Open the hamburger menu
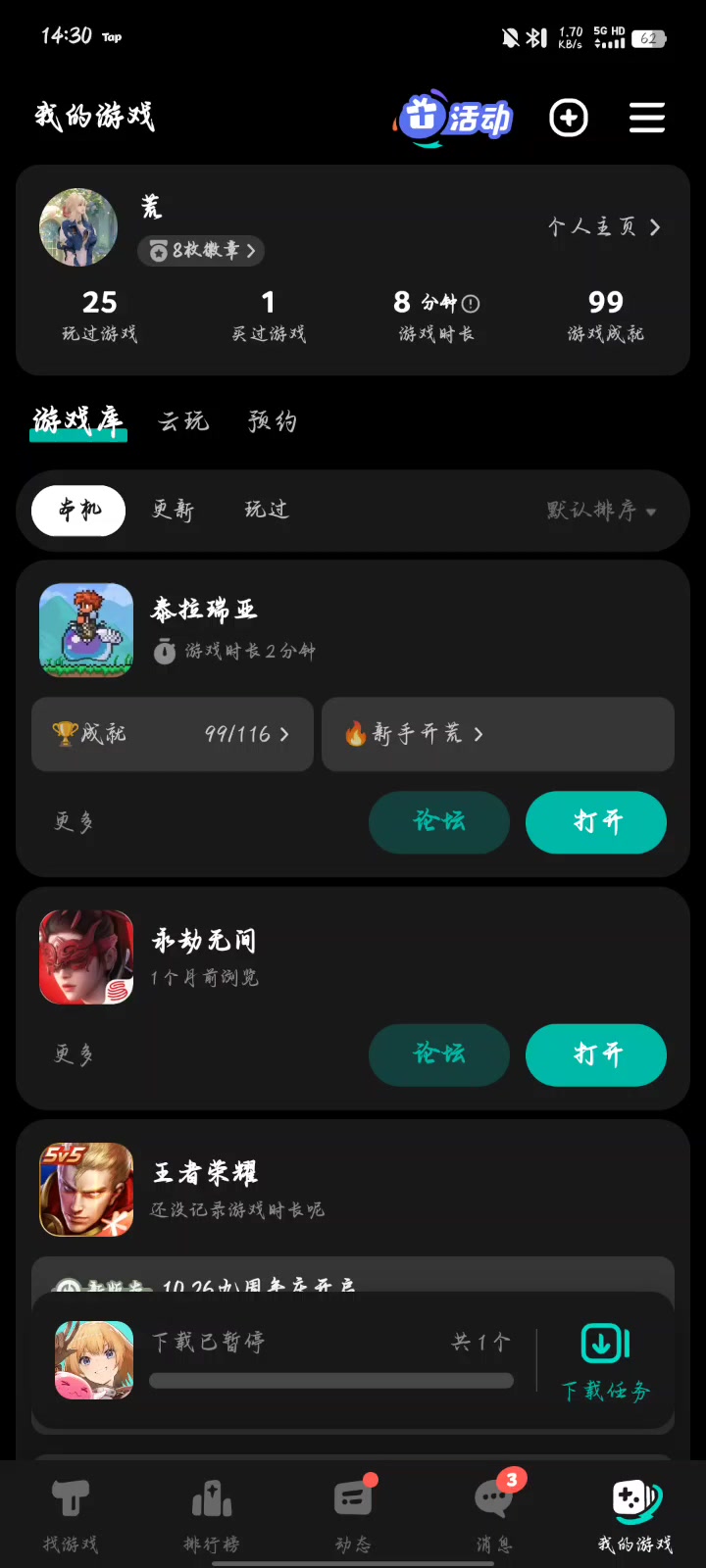 647,118
